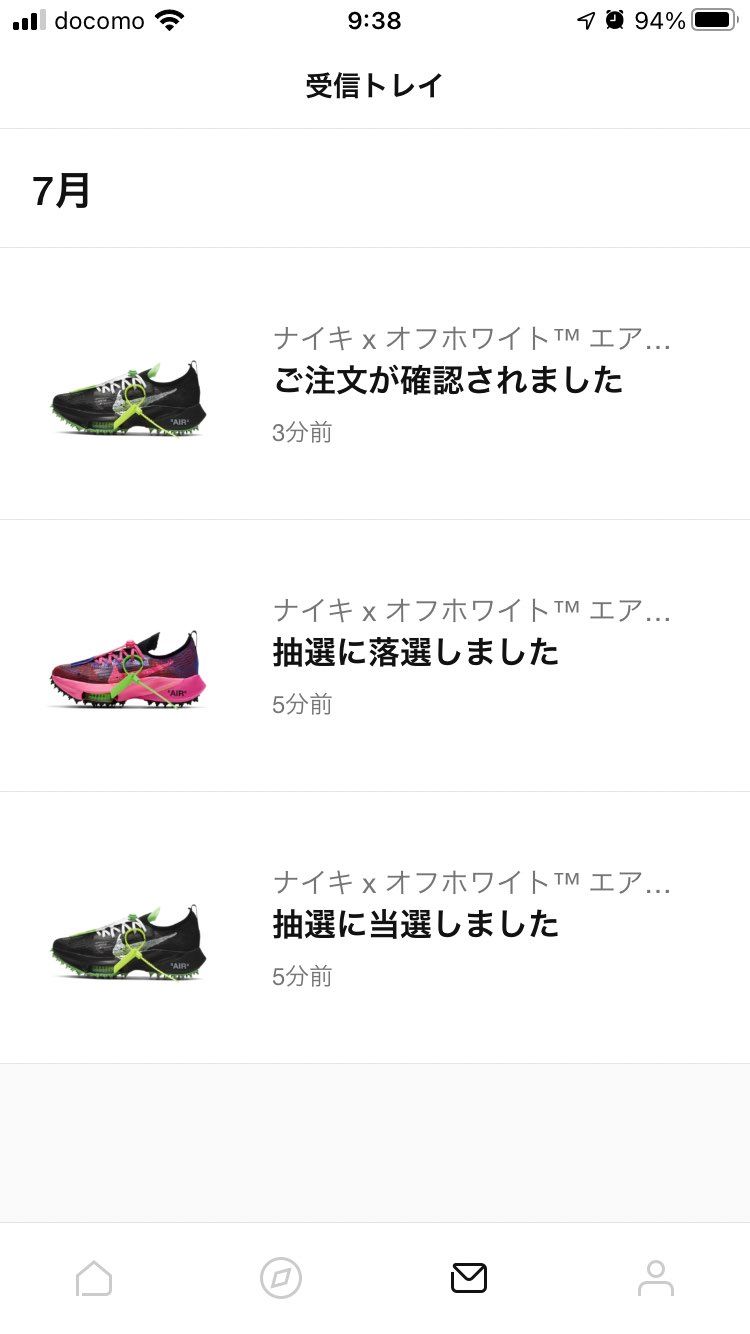Tap the 3分前 timestamp

(303, 432)
